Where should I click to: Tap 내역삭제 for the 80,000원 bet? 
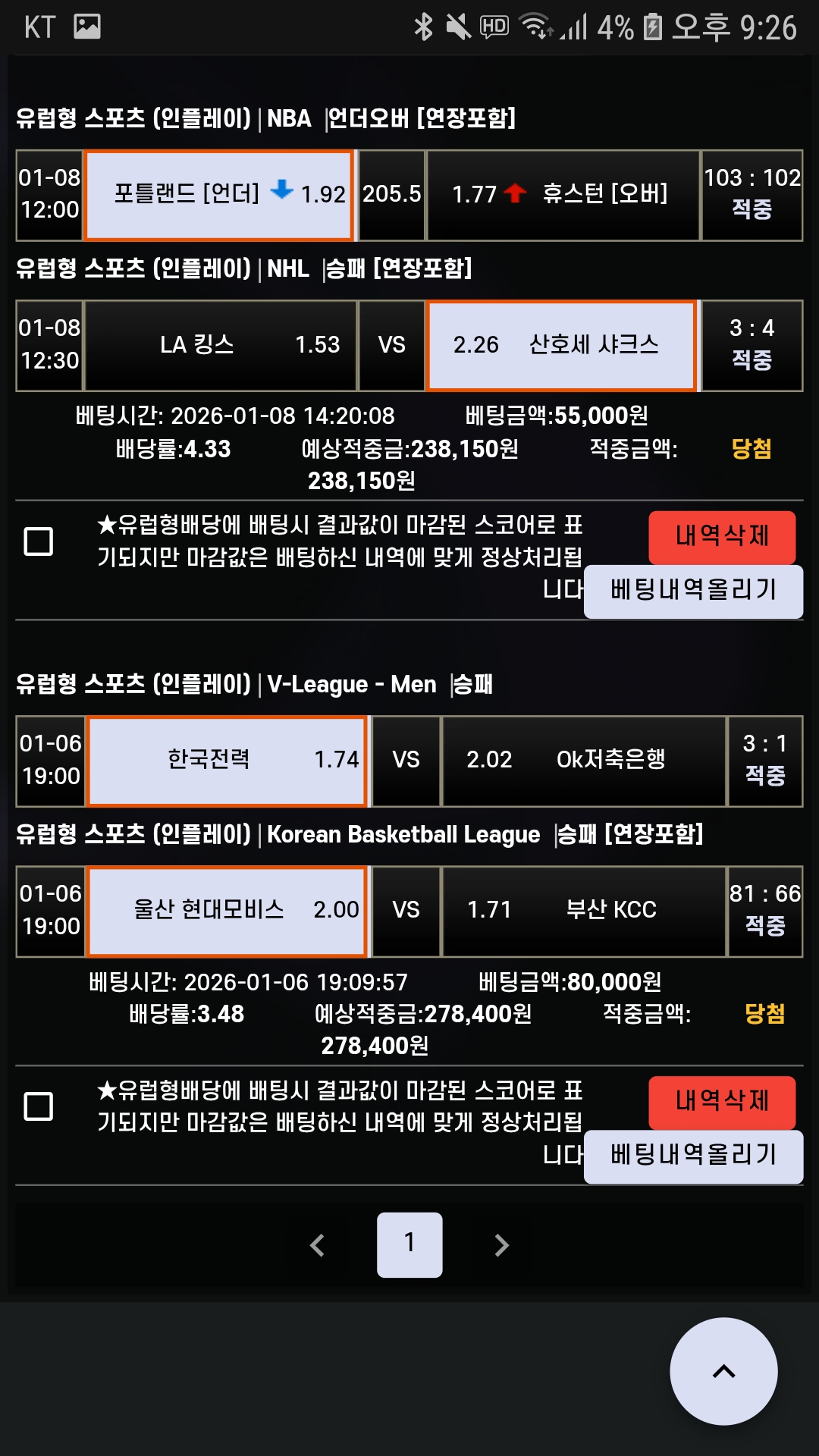721,1100
